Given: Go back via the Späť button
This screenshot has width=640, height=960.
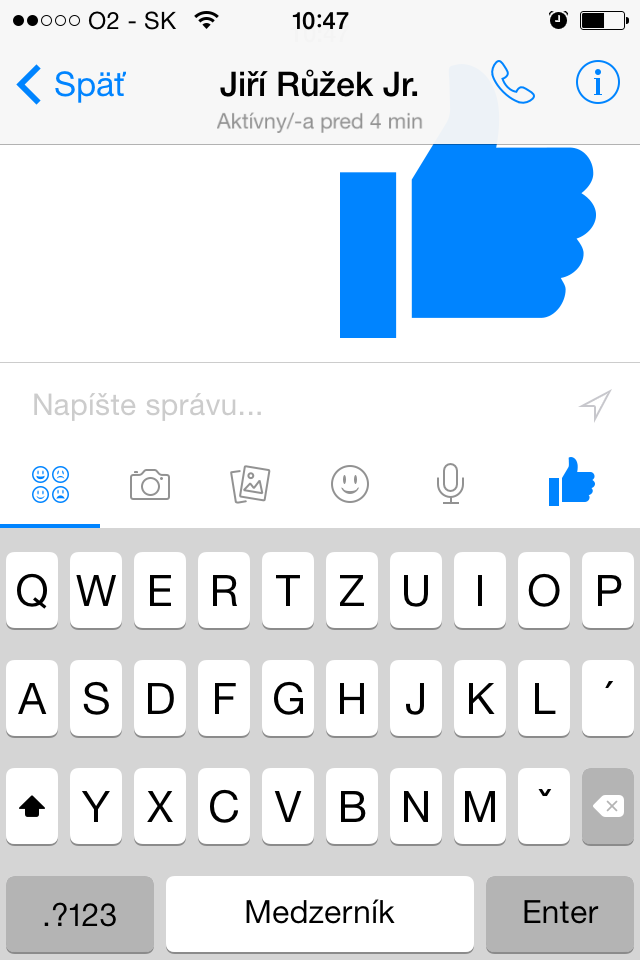Looking at the screenshot, I should 72,85.
